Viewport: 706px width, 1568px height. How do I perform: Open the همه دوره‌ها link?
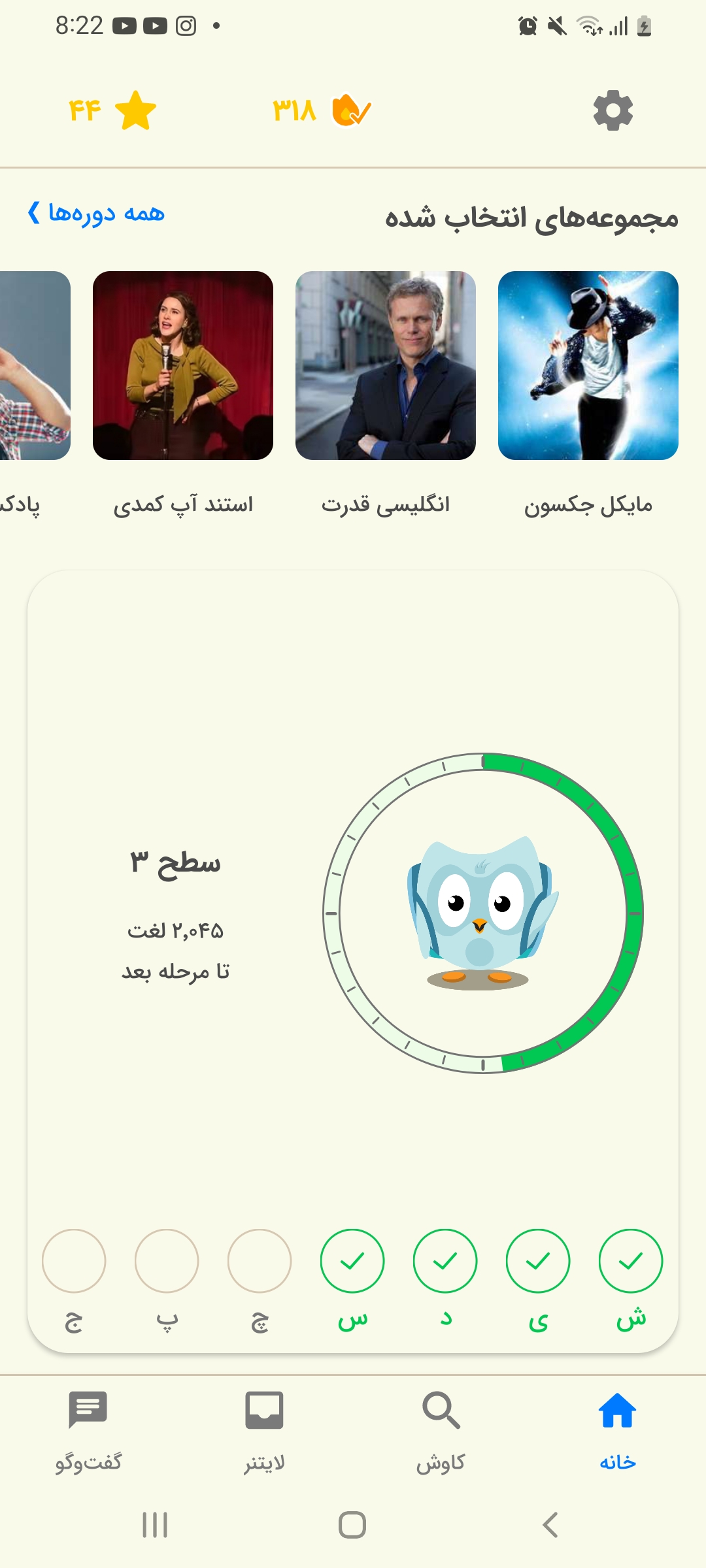[97, 213]
